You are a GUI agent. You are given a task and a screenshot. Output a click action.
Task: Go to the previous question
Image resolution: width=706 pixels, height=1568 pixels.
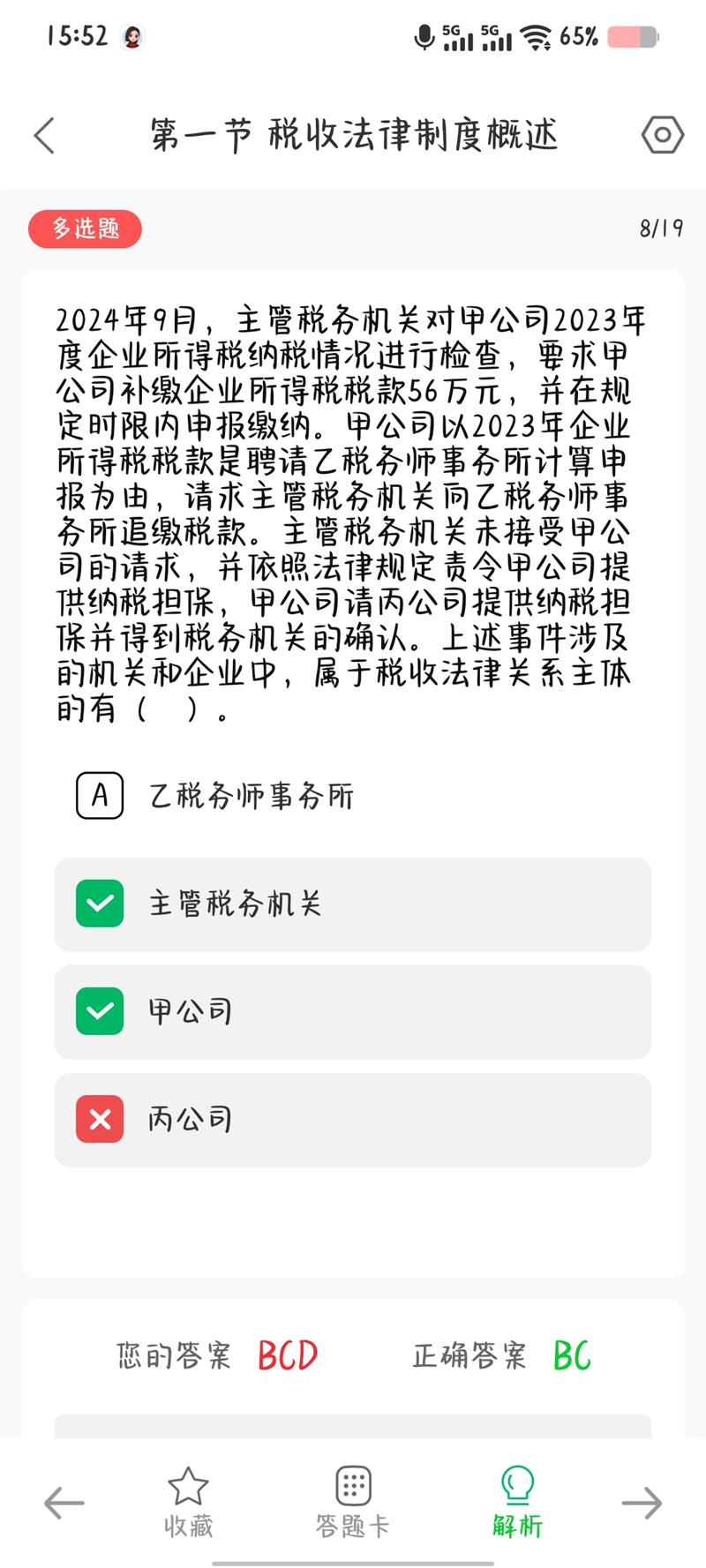(64, 1502)
